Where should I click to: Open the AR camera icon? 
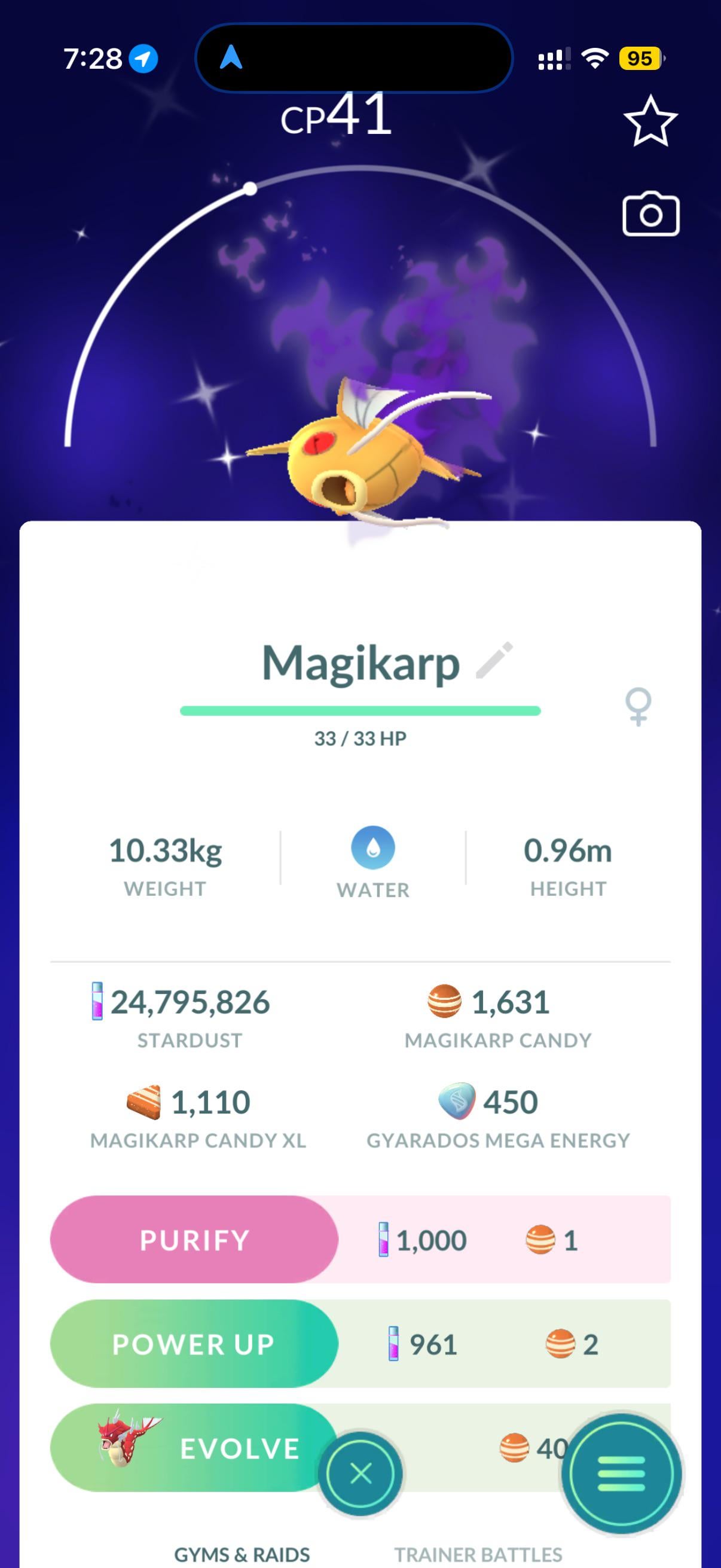[x=650, y=215]
